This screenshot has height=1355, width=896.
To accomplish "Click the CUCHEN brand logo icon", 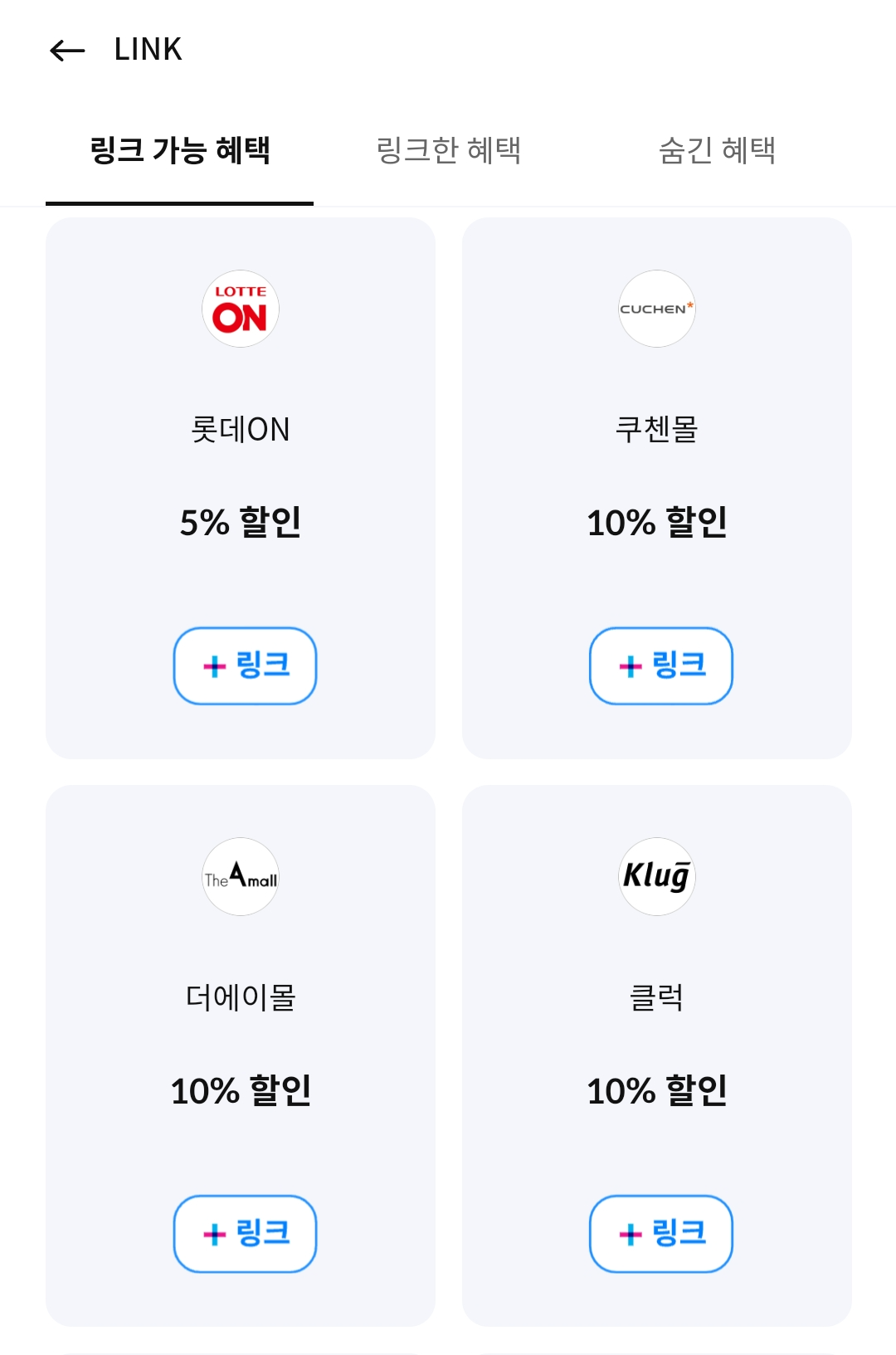I will (x=657, y=308).
